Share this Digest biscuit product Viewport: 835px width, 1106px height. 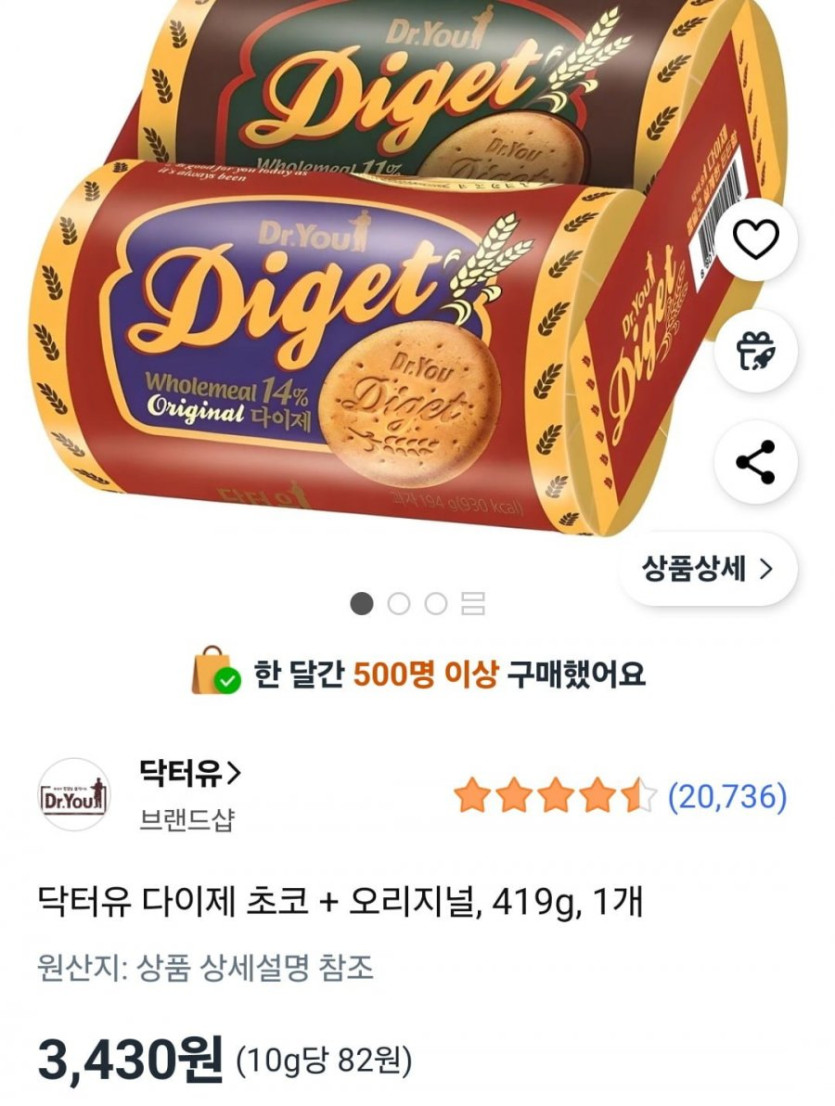tap(756, 461)
